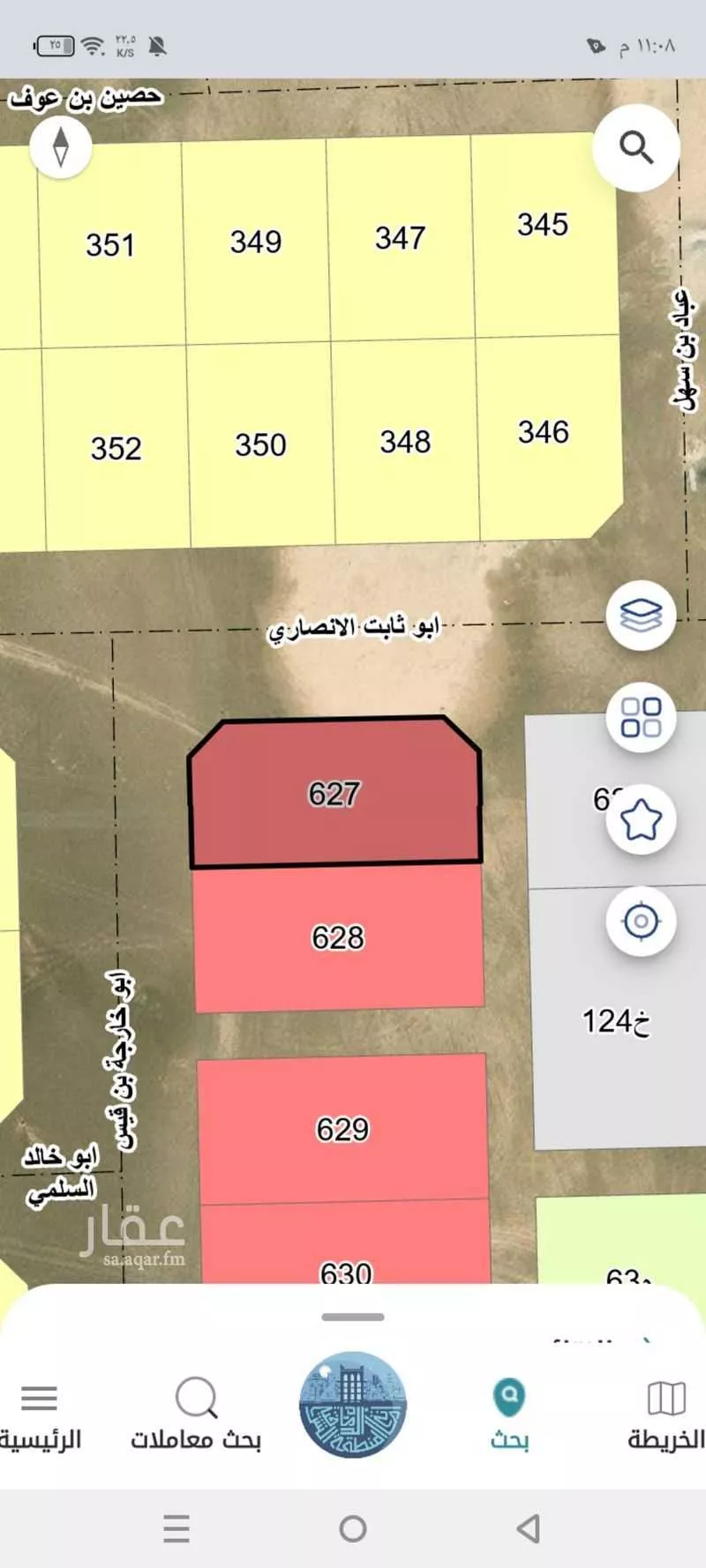Switch to the بحث tab
The image size is (706, 1568).
tap(509, 1414)
